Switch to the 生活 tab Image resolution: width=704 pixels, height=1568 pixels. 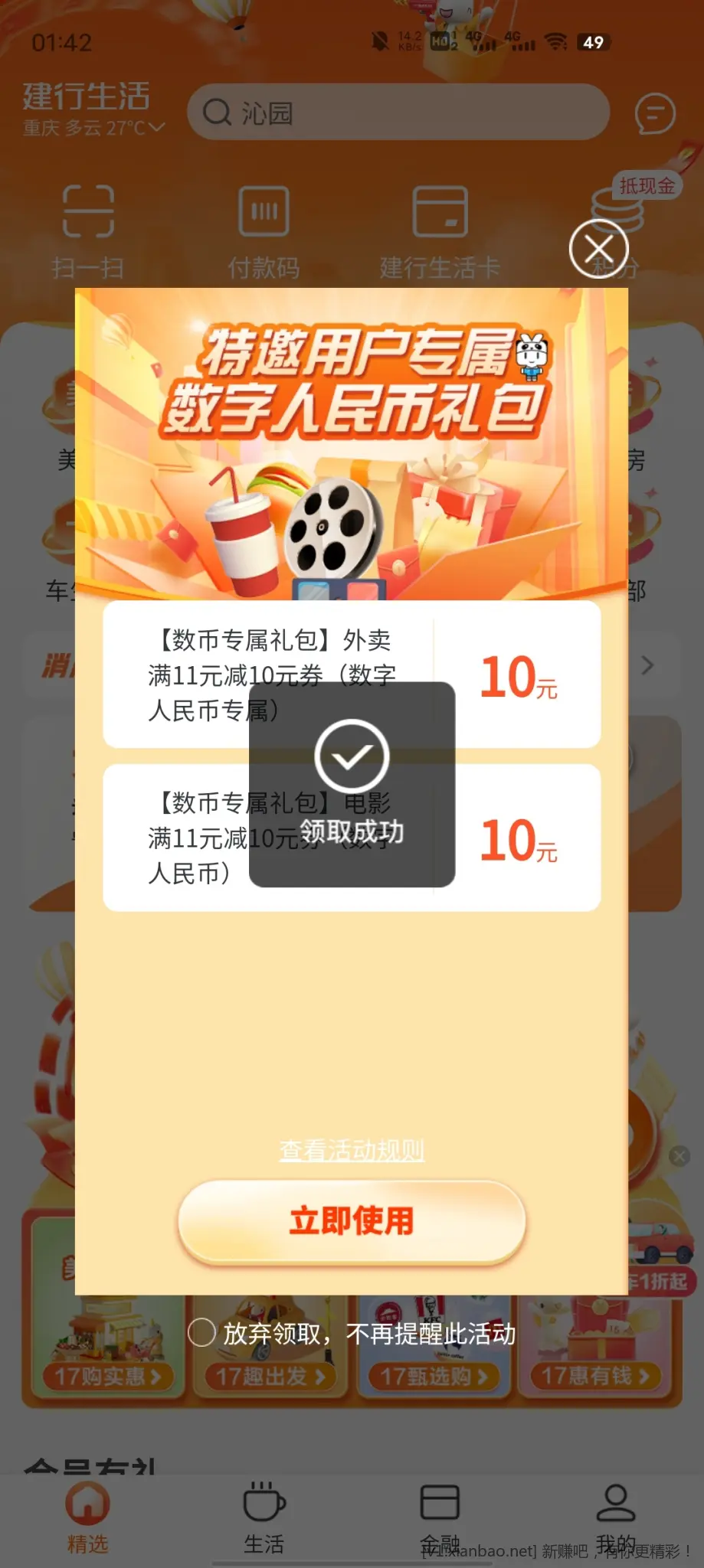pyautogui.click(x=264, y=1518)
